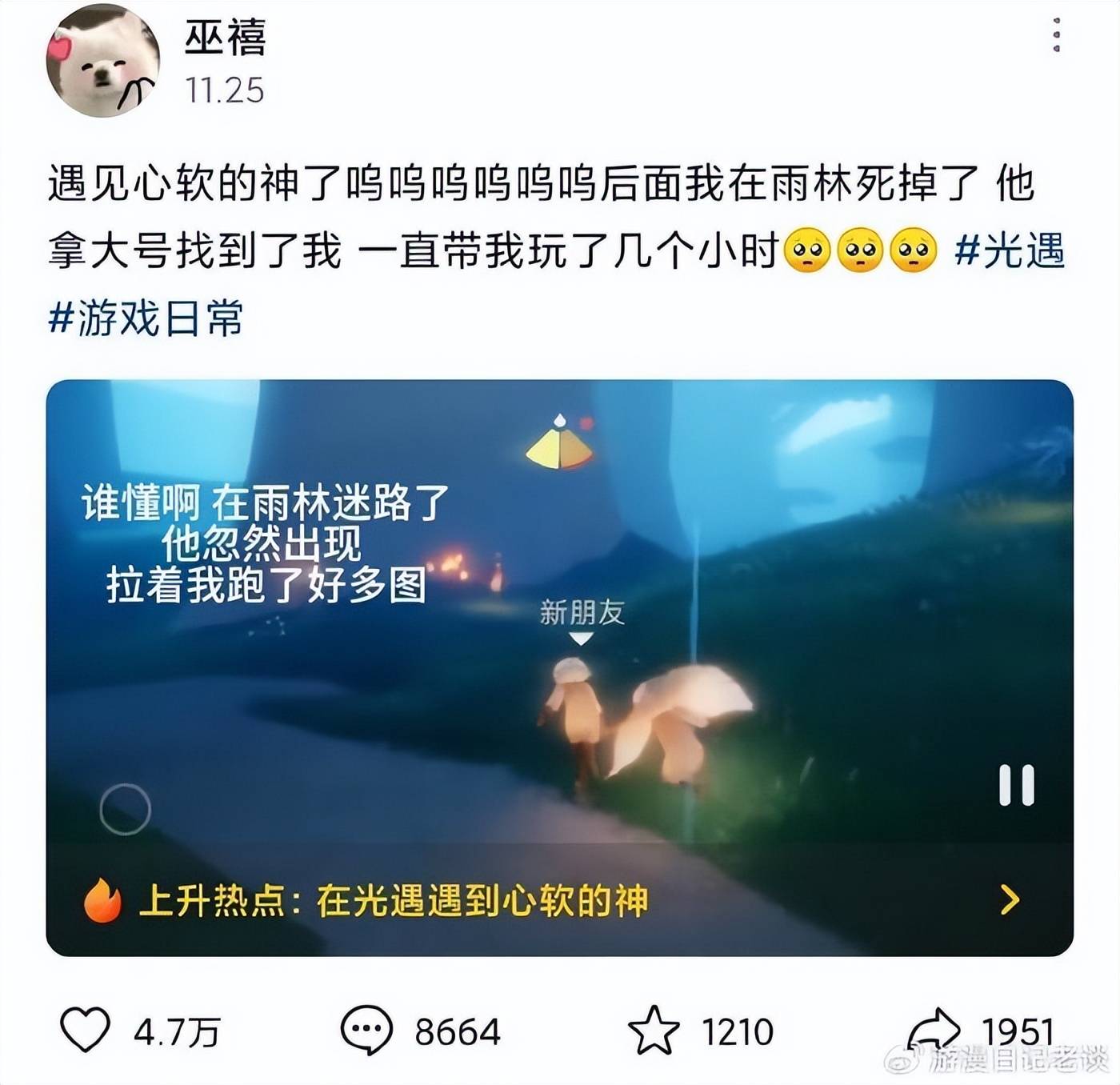Screen dimensions: 1120x1085
Task: Open the #游戏日常 hashtag
Action: click(x=146, y=318)
